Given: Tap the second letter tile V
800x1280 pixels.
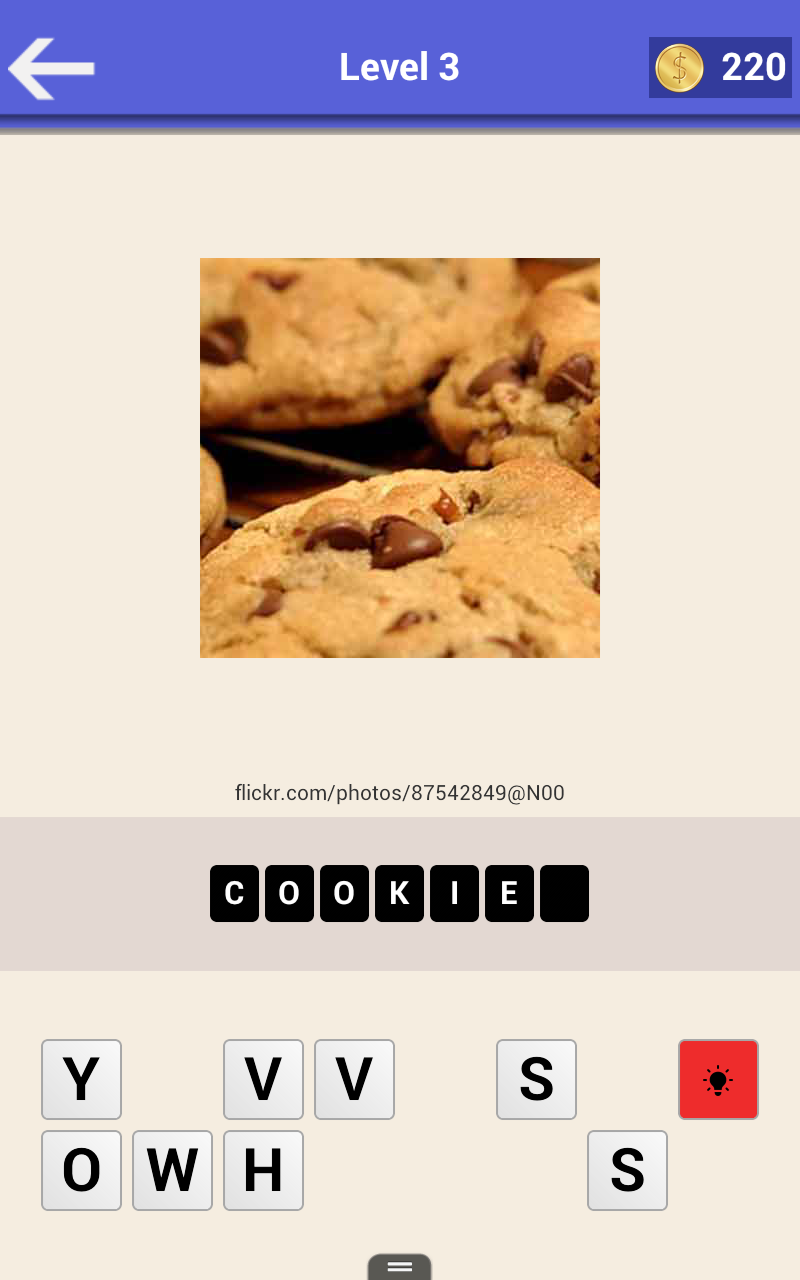Looking at the screenshot, I should pyautogui.click(x=354, y=1079).
